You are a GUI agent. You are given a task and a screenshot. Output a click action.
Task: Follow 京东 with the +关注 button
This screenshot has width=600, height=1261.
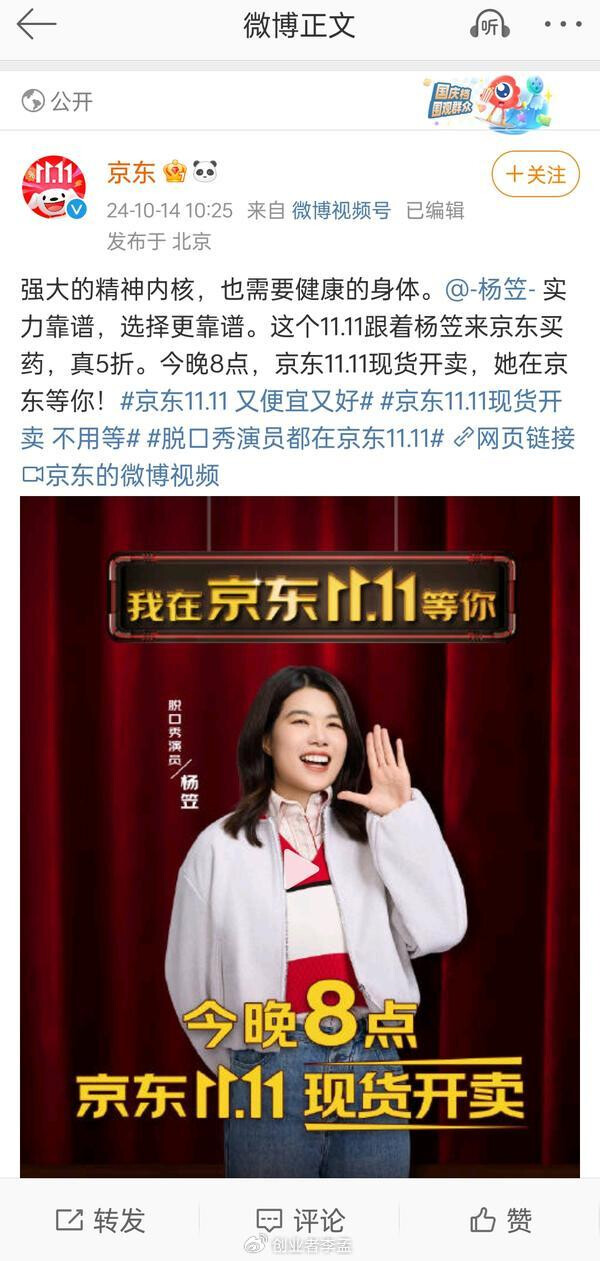(x=535, y=175)
